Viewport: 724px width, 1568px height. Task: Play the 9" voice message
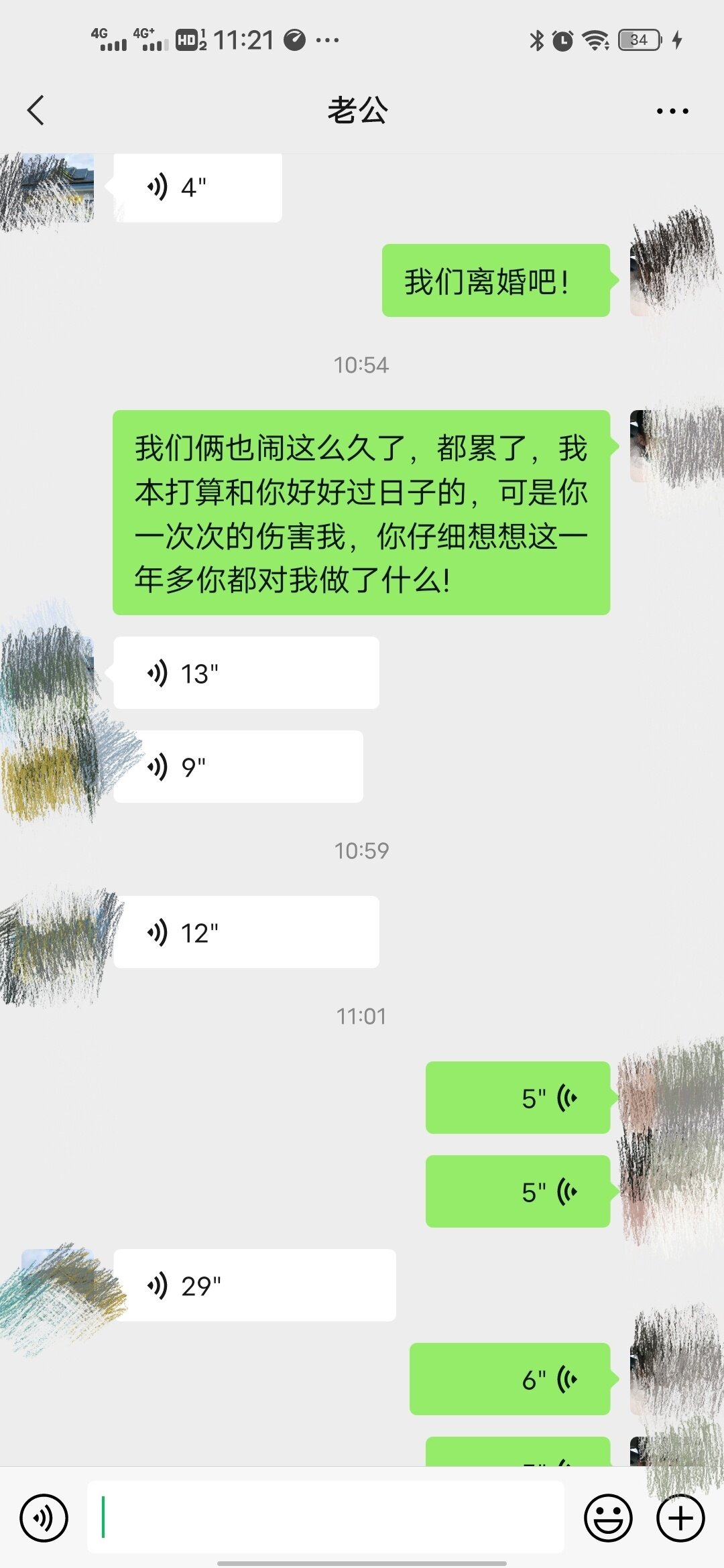(x=238, y=767)
